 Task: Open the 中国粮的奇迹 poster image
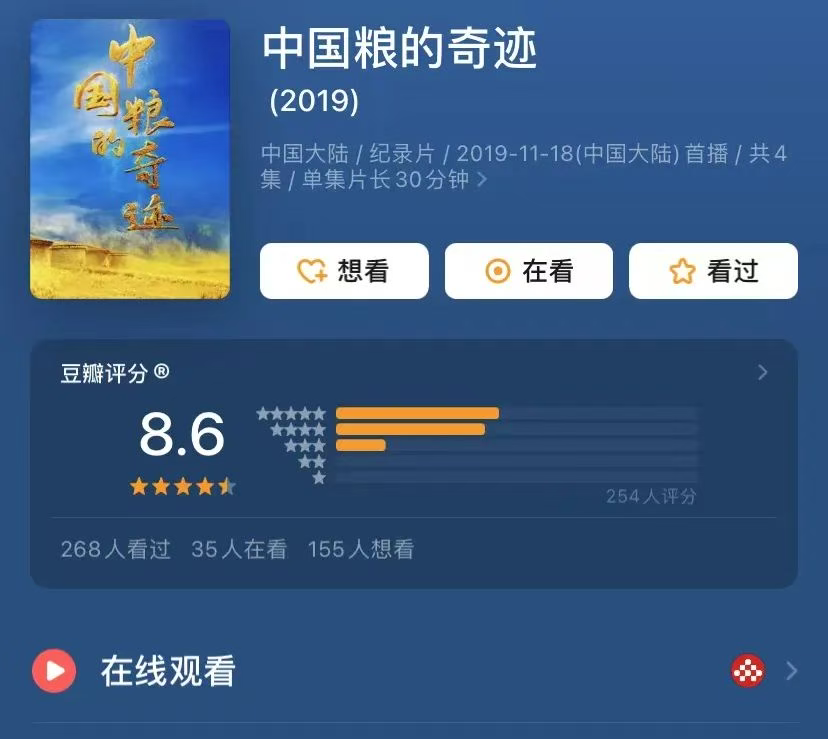(x=130, y=159)
